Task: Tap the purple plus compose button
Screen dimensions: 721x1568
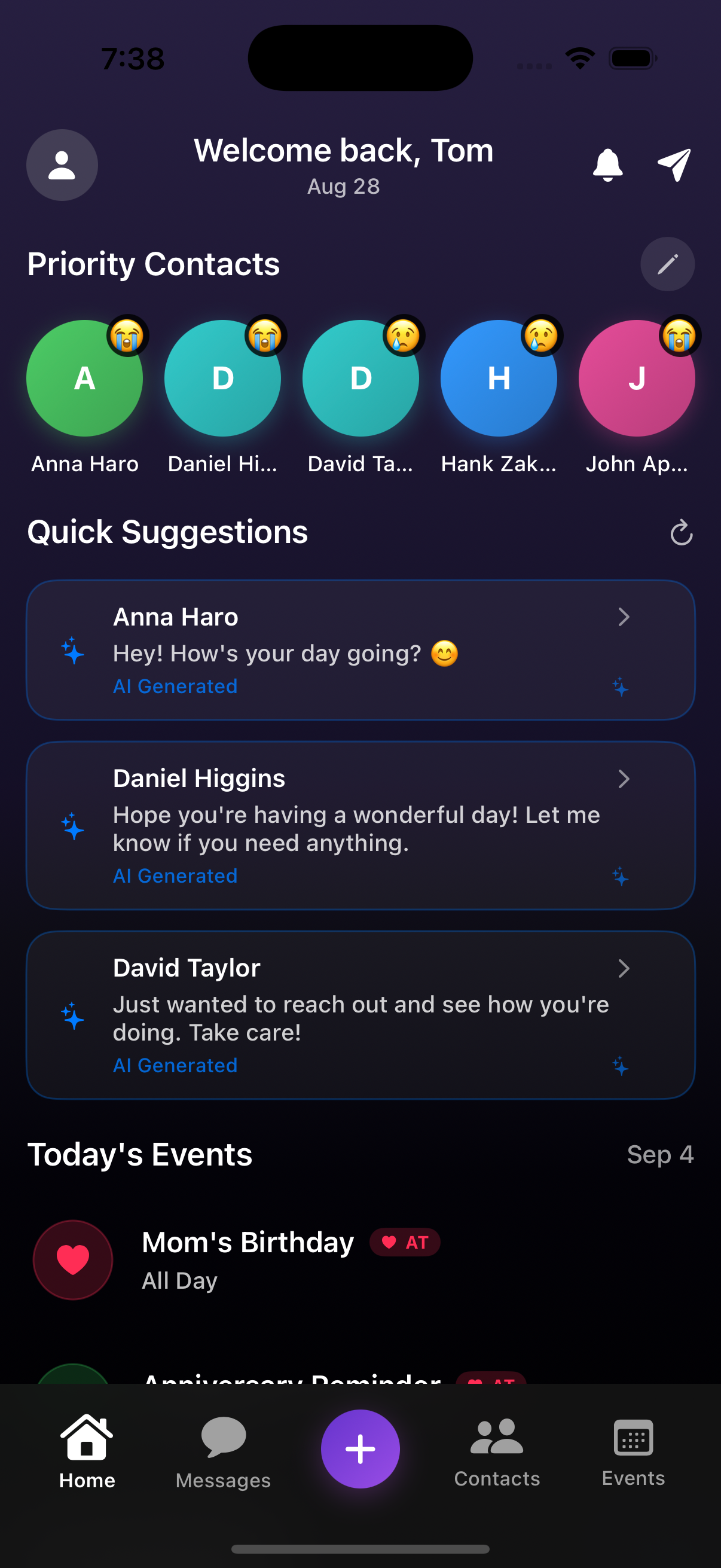Action: tap(360, 1448)
